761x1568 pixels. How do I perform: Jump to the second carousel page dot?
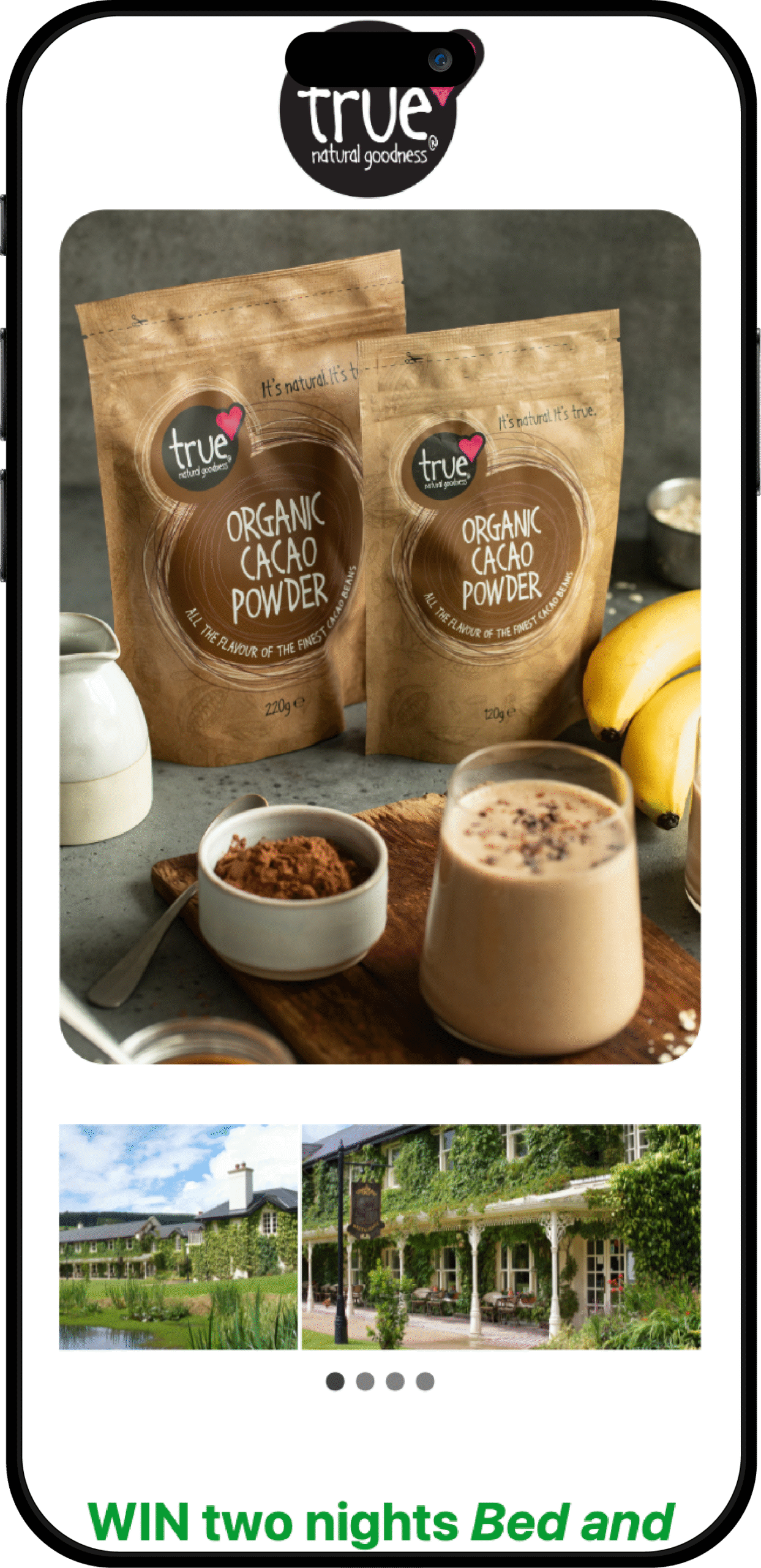[365, 1381]
